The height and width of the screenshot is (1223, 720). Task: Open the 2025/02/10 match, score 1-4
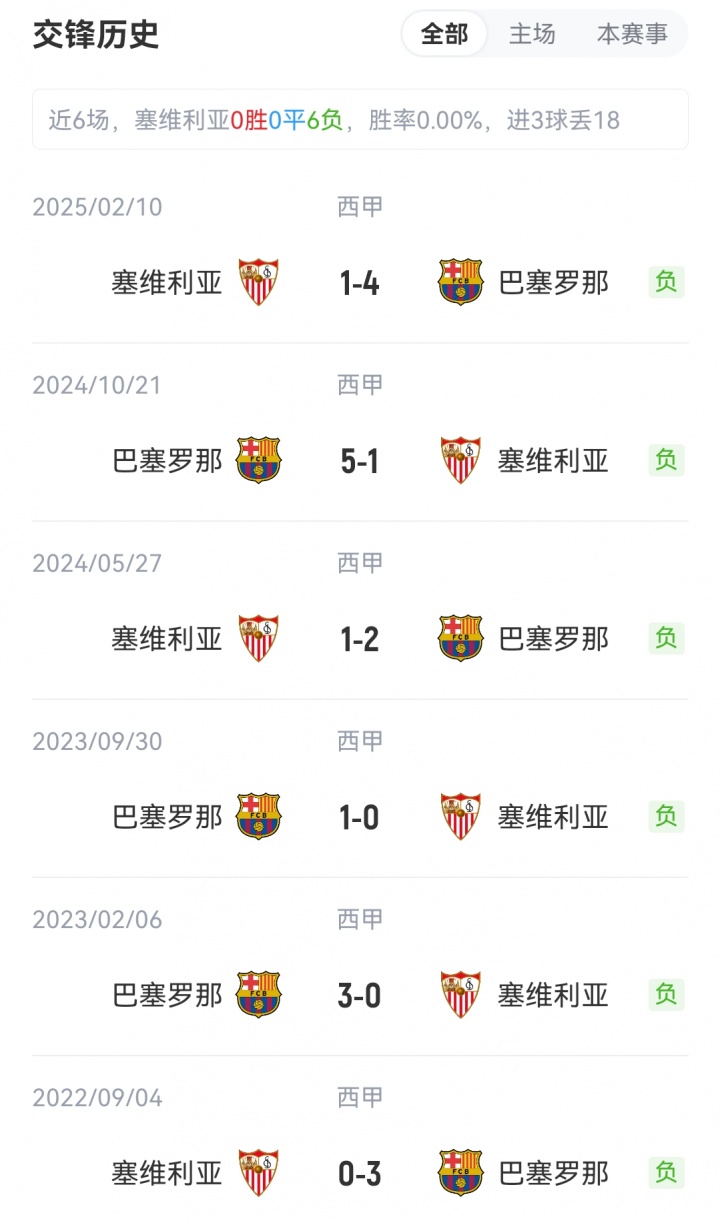tap(360, 283)
